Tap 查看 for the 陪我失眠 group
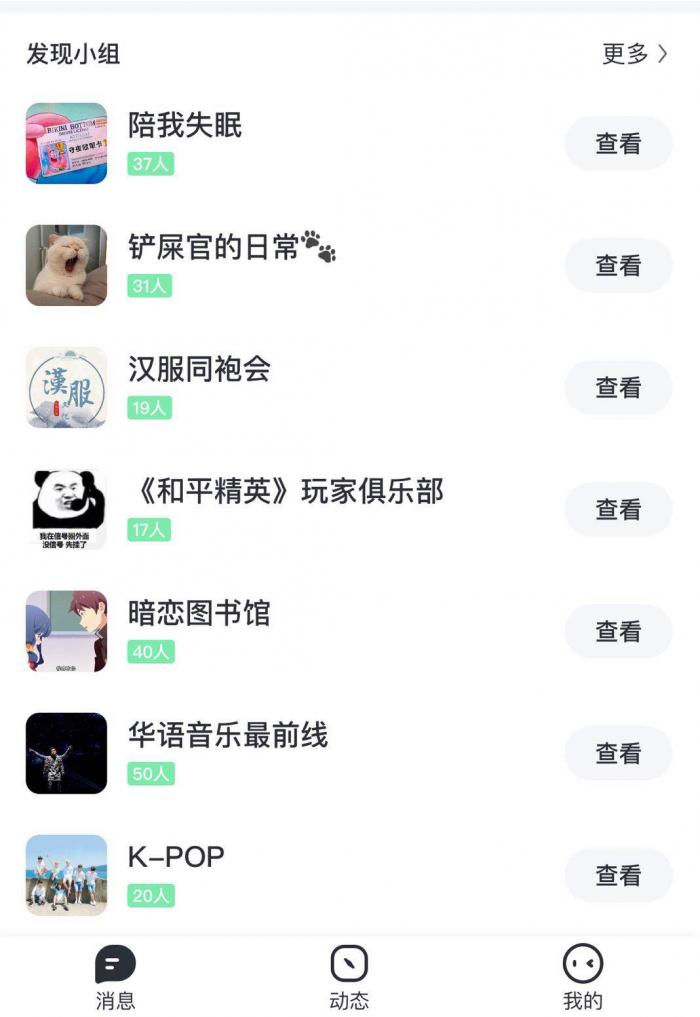This screenshot has width=700, height=1017. 618,144
